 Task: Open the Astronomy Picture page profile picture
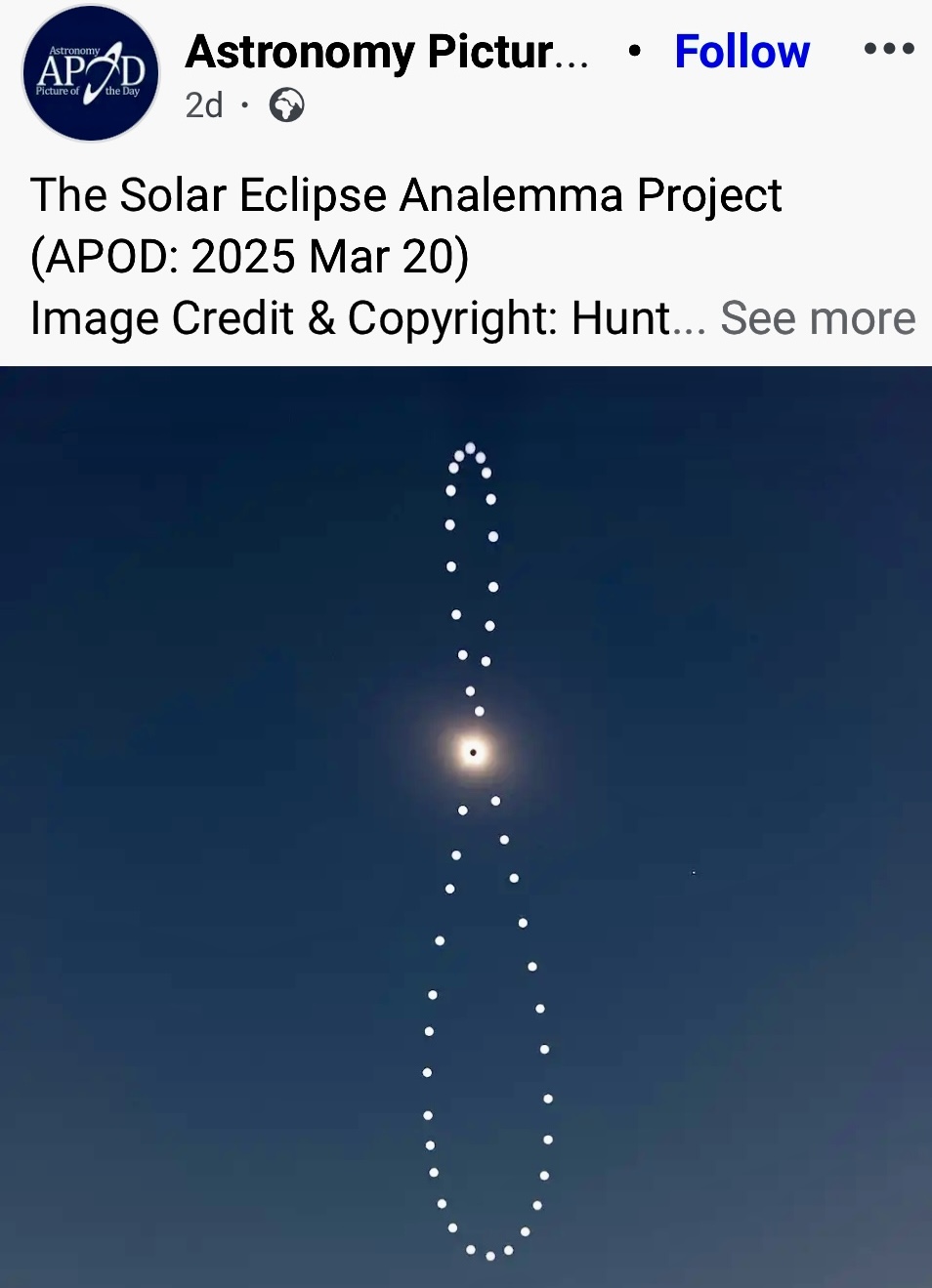(91, 73)
